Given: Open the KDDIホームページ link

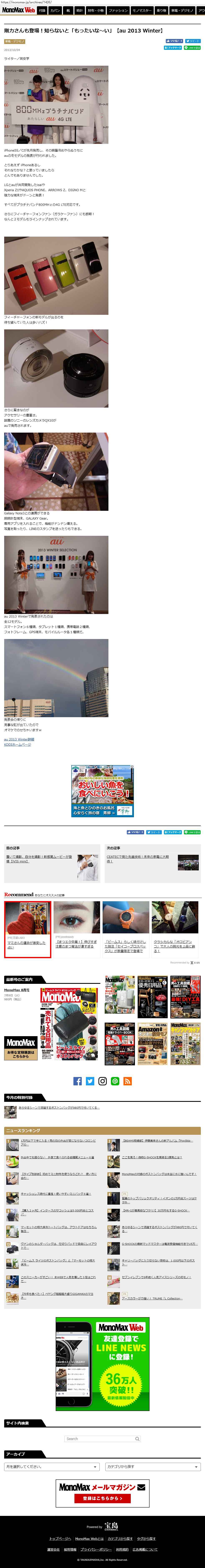Looking at the screenshot, I should coord(18,744).
